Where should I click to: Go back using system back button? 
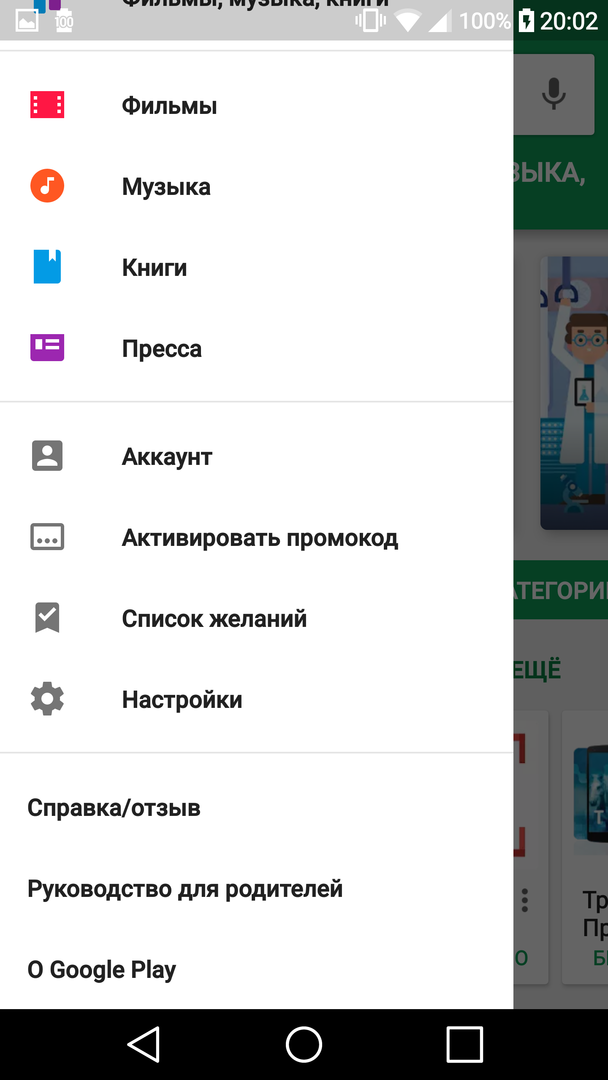tap(143, 1045)
